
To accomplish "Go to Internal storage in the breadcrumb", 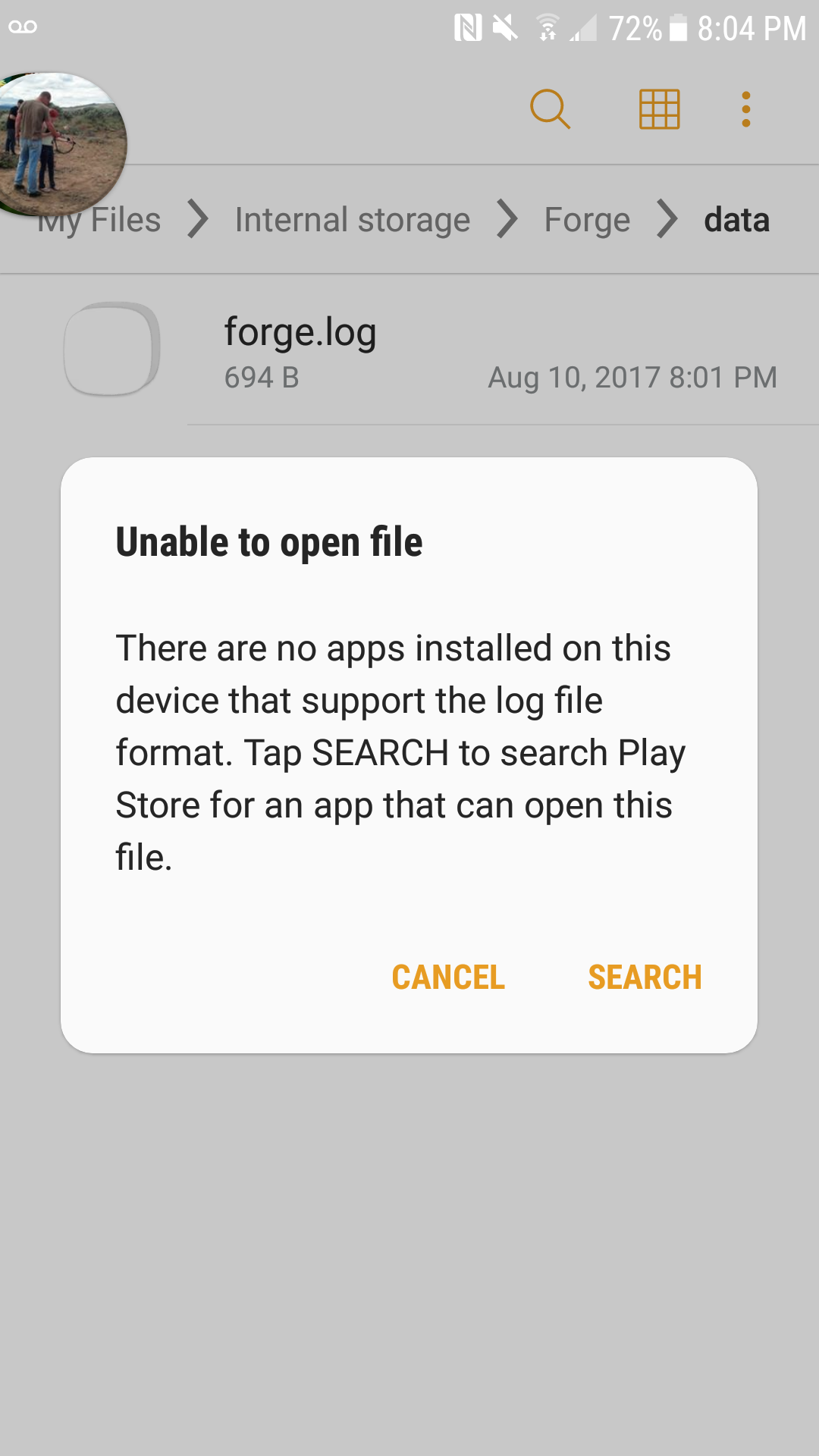I will (x=352, y=220).
